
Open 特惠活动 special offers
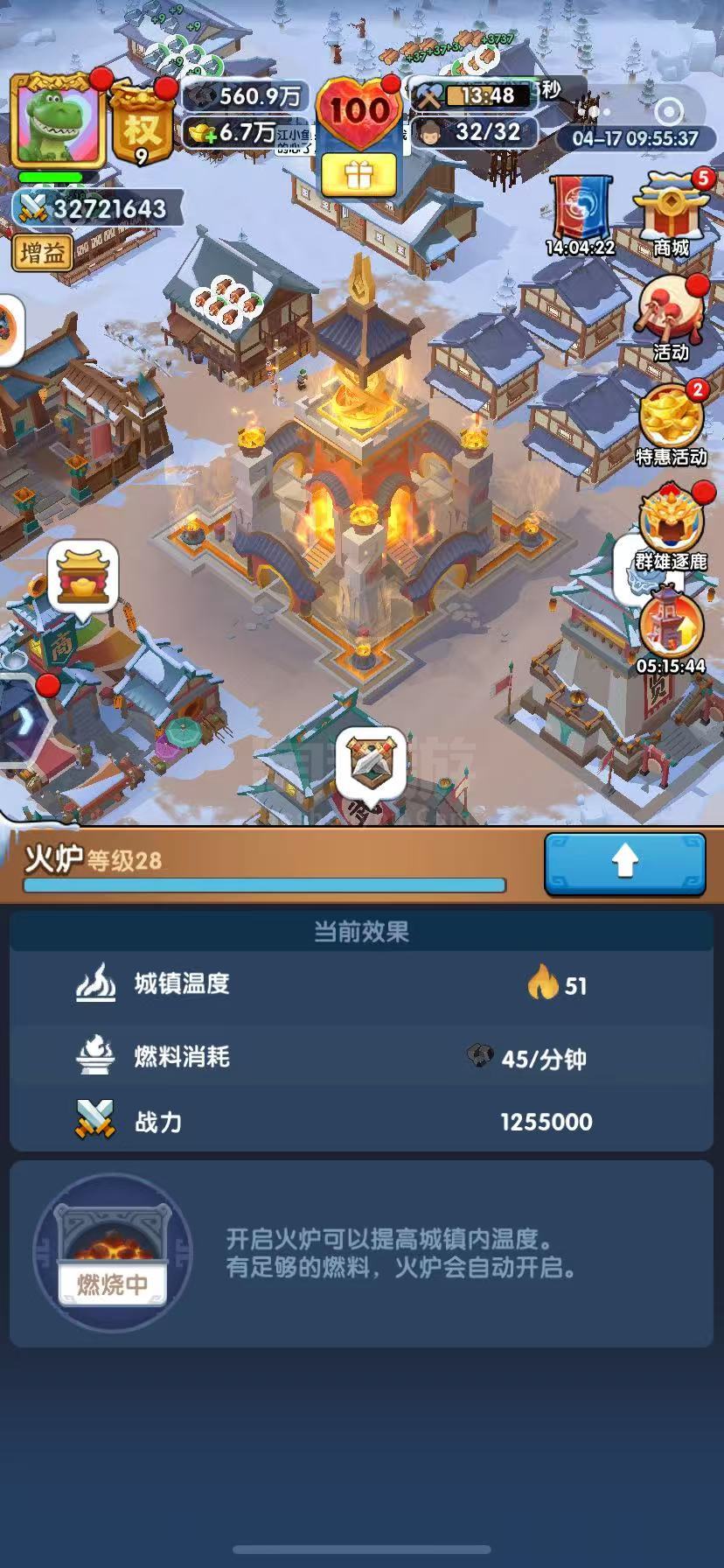tap(671, 424)
